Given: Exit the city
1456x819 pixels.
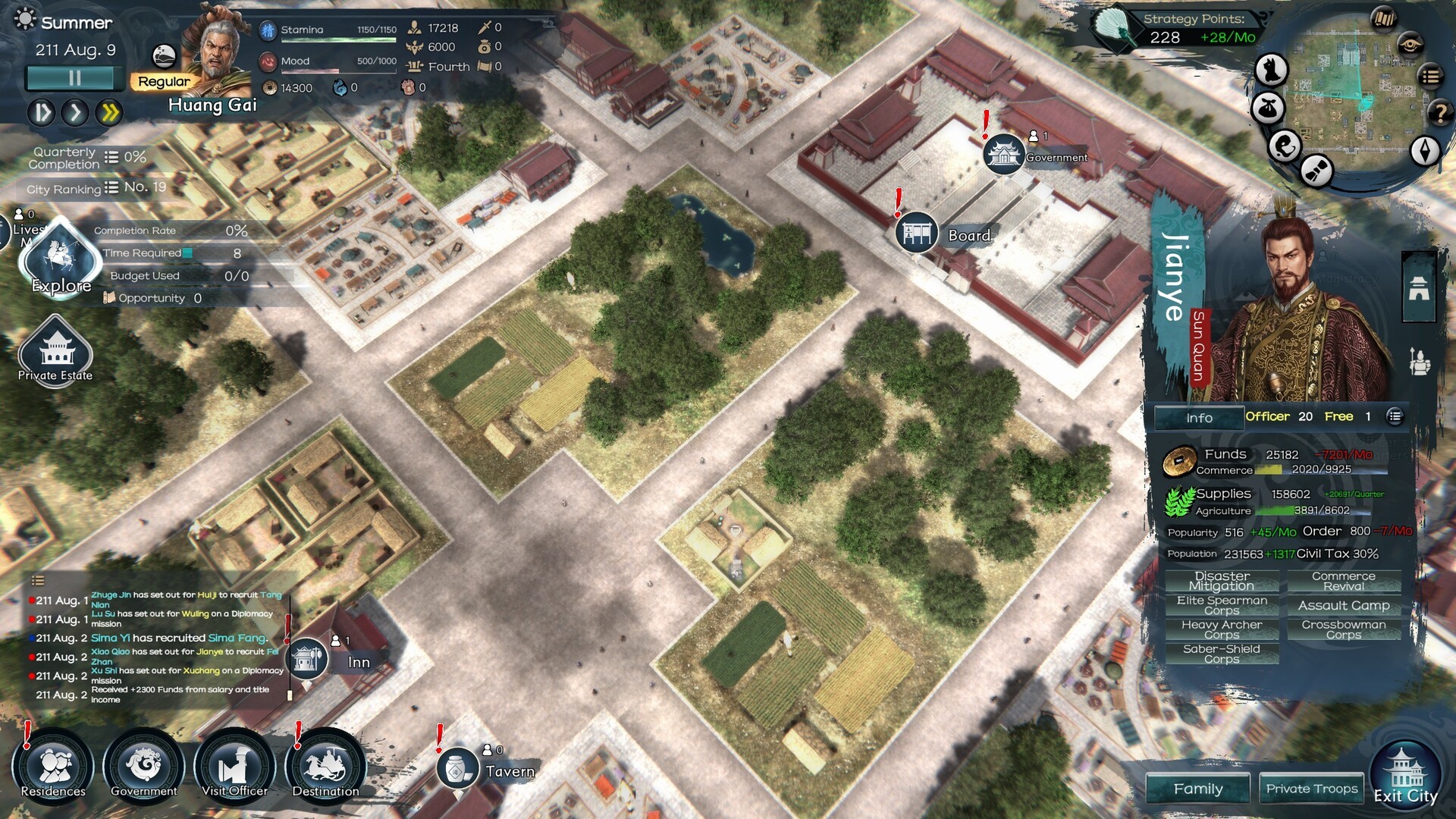Looking at the screenshot, I should pyautogui.click(x=1405, y=776).
